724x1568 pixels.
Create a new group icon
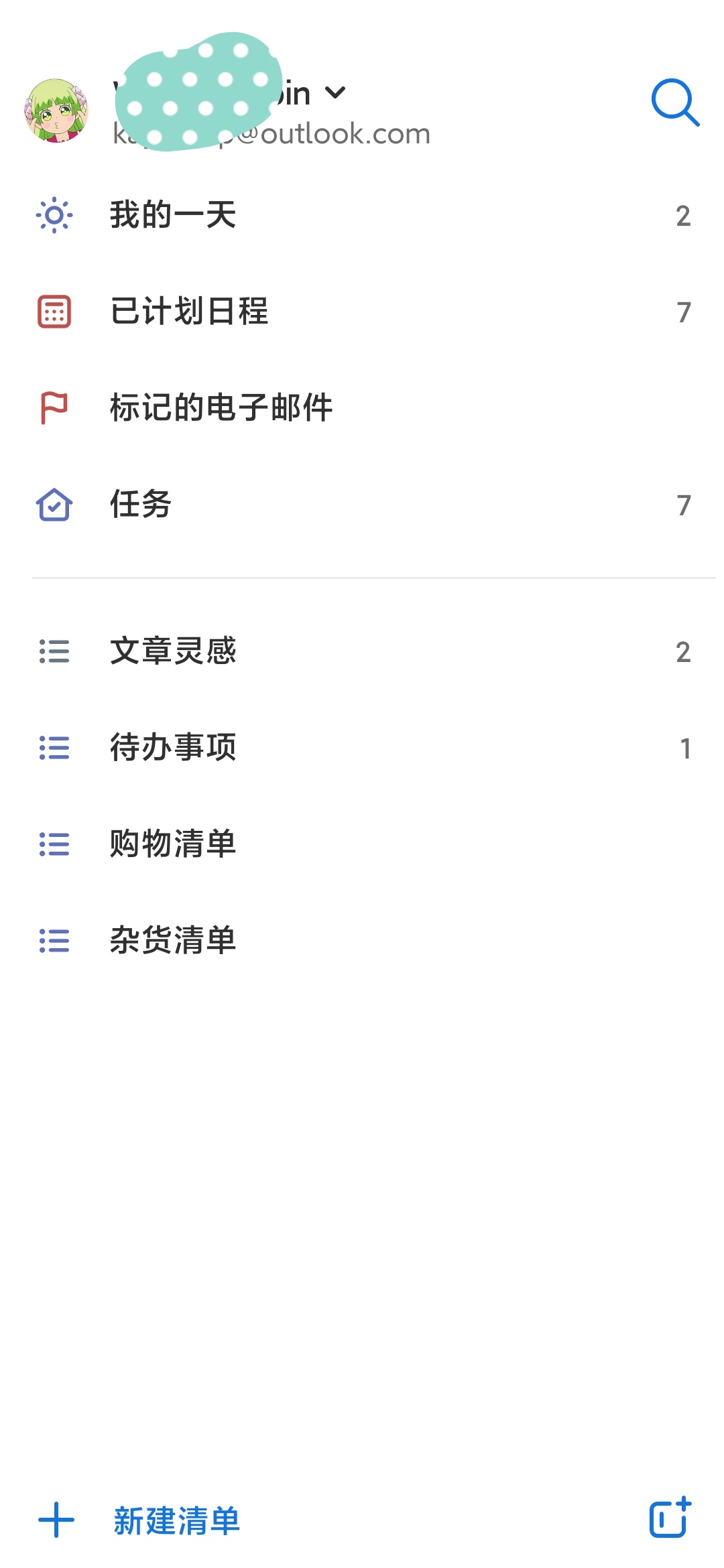click(x=670, y=1518)
